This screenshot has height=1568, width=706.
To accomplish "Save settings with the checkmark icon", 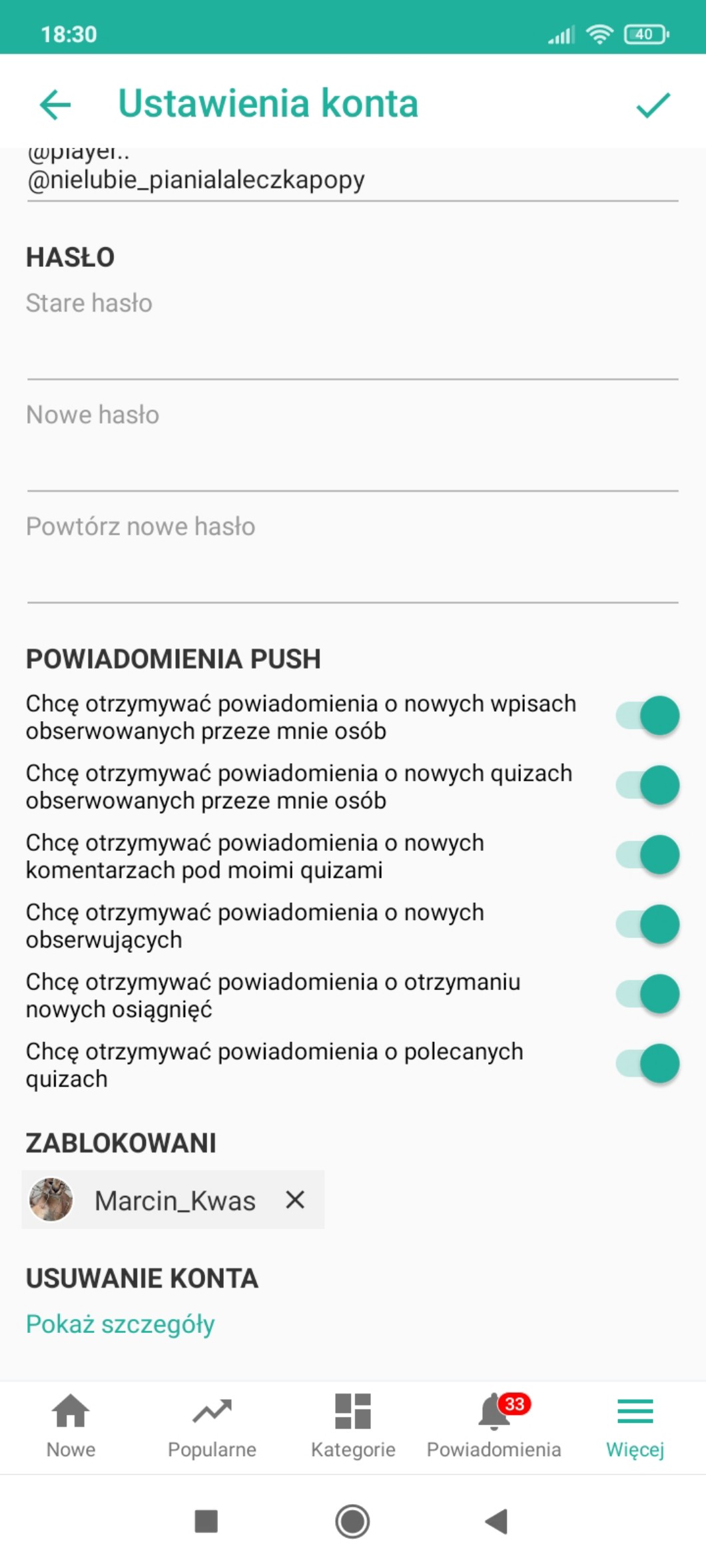I will 653,105.
